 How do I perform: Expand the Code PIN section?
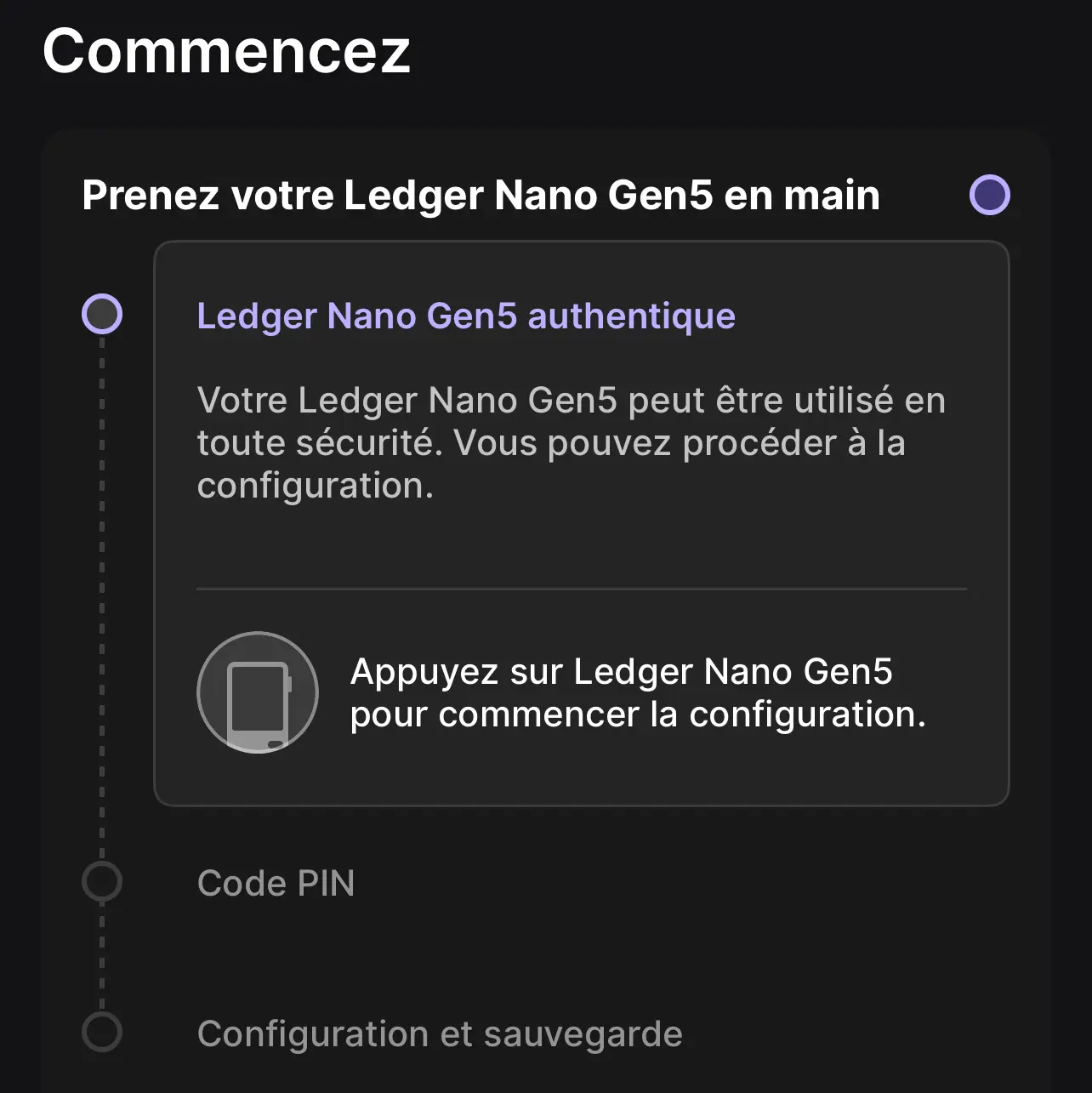[276, 882]
